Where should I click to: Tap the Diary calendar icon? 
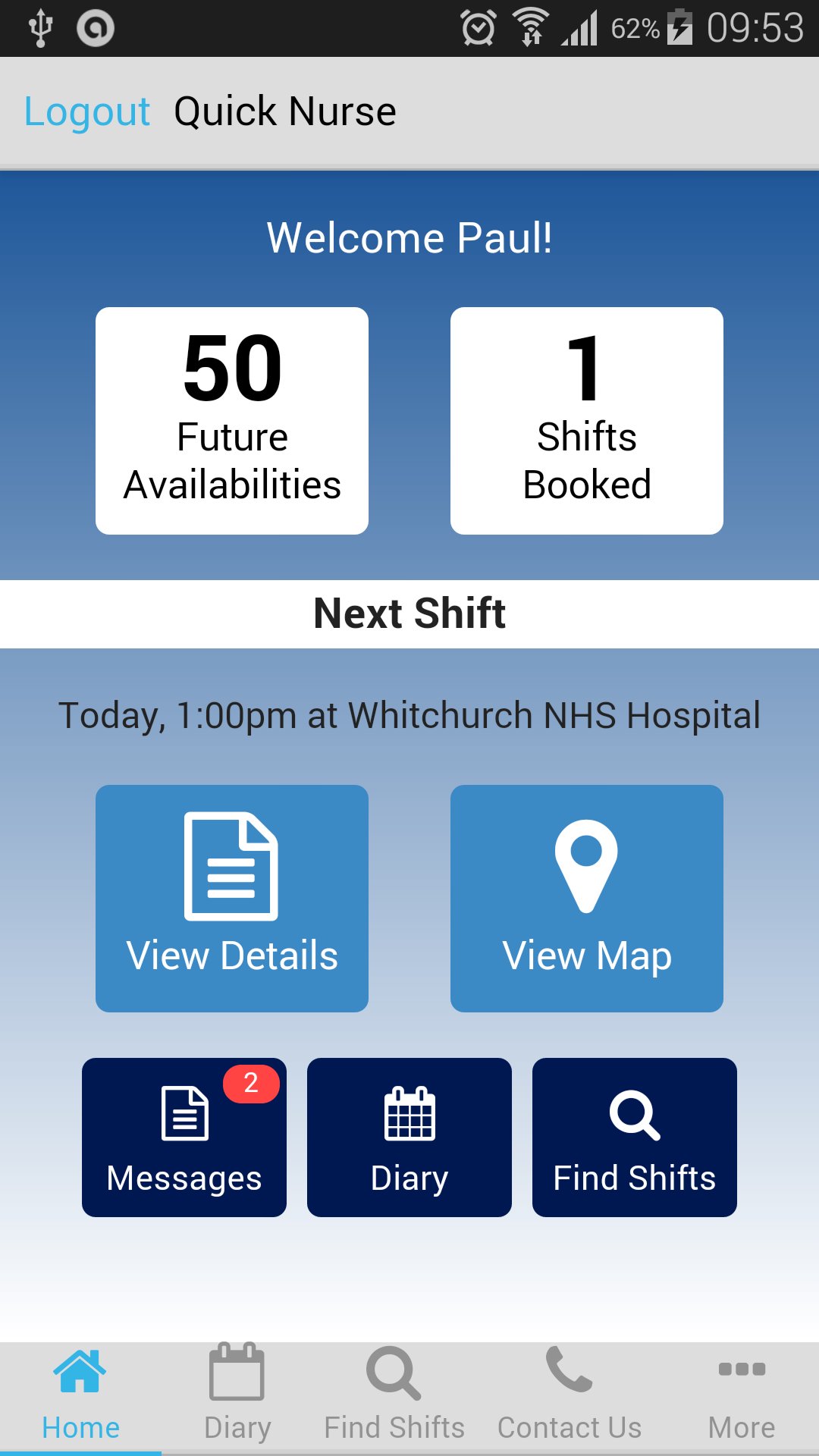tap(409, 1112)
